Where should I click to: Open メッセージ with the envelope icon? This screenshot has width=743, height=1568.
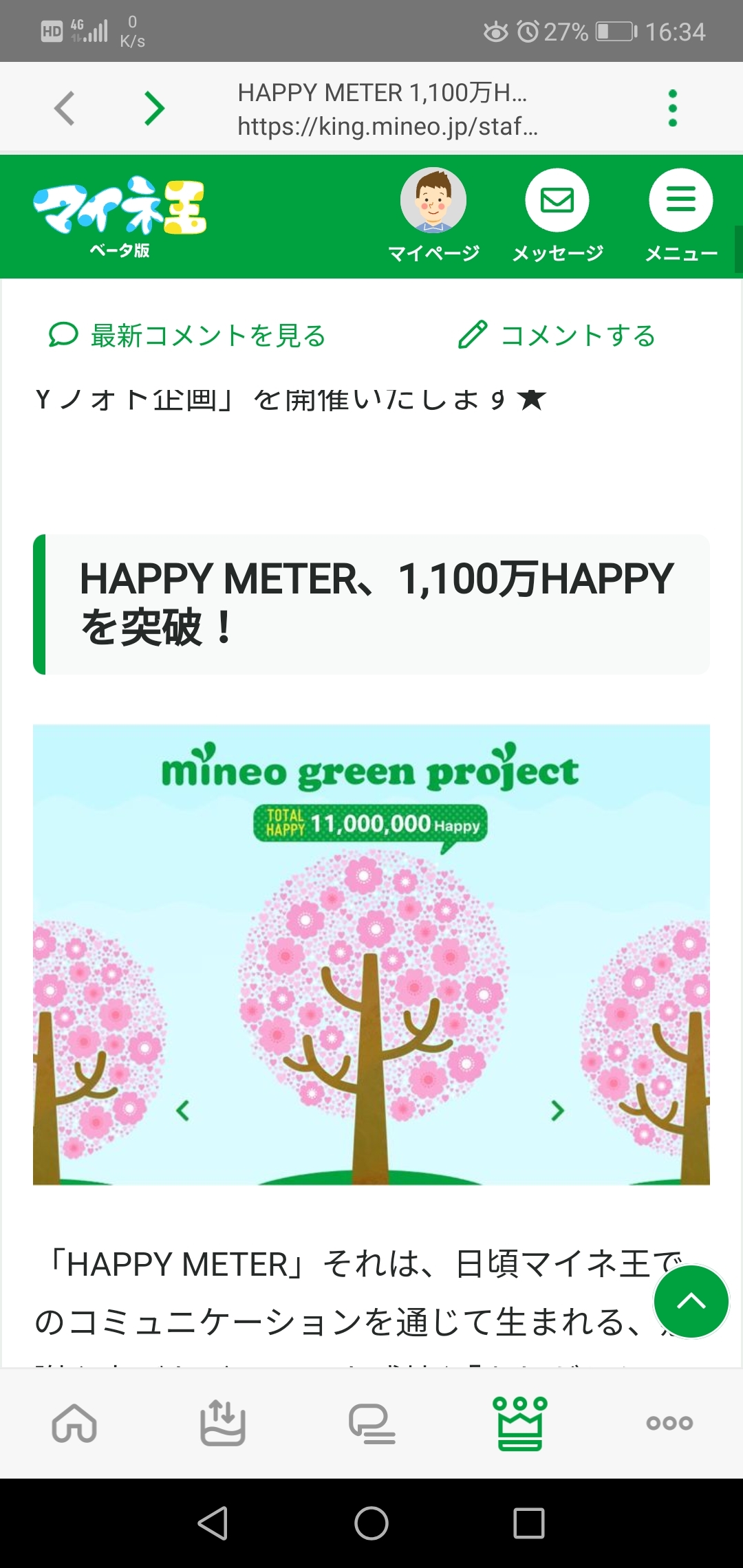[x=557, y=200]
